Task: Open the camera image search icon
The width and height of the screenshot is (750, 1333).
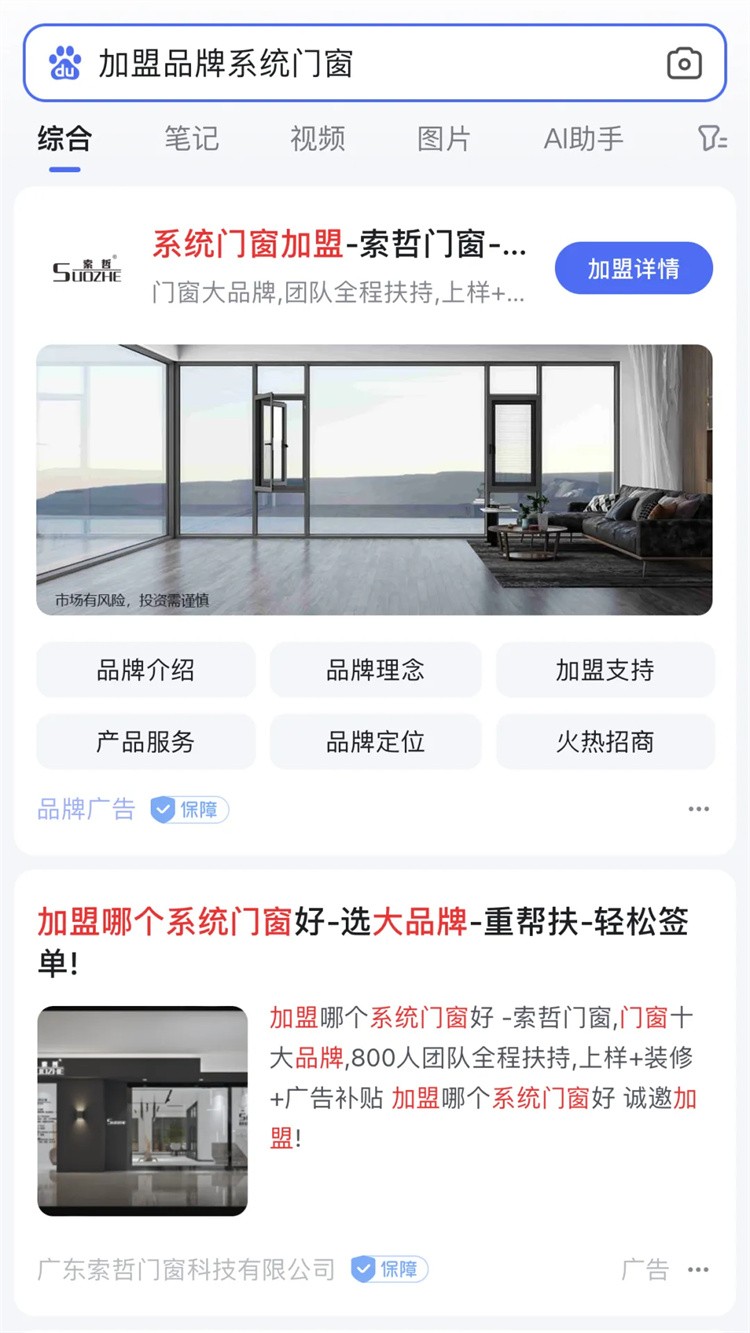Action: 684,64
